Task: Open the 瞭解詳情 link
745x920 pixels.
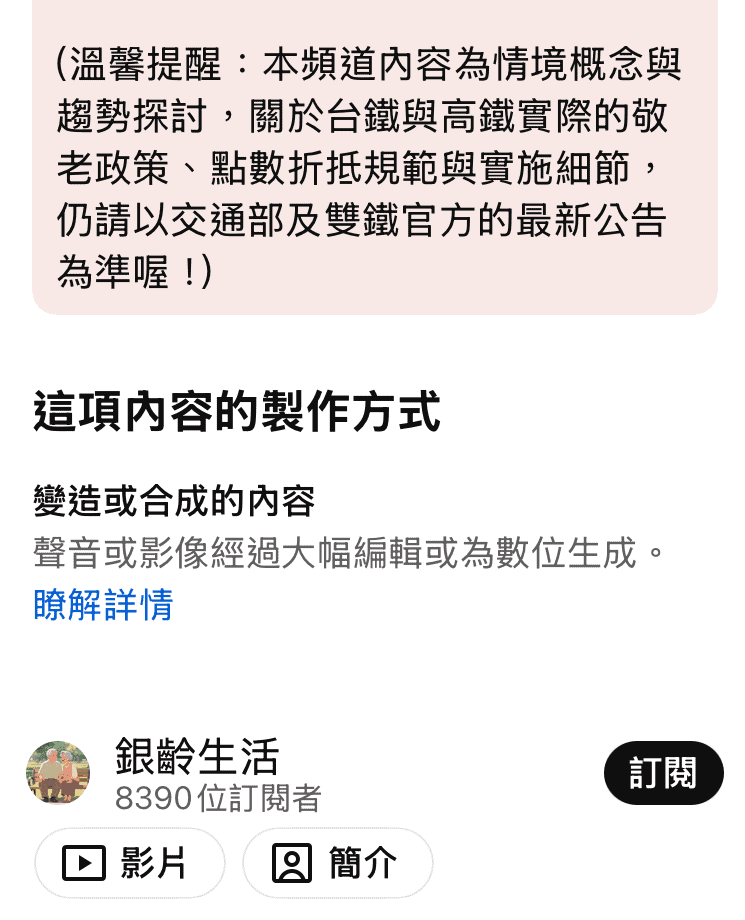Action: pos(103,605)
